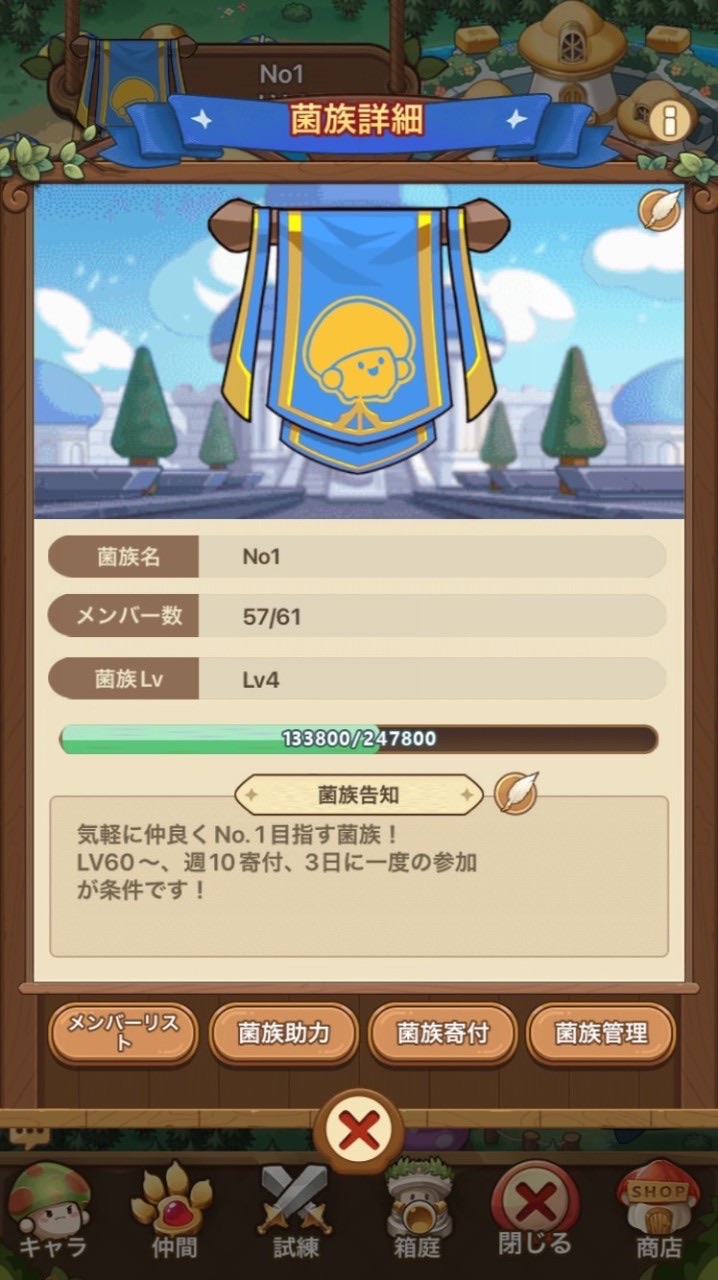Tap 閉じる in the bottom bar
Image resolution: width=718 pixels, height=1280 pixels.
coord(535,1210)
